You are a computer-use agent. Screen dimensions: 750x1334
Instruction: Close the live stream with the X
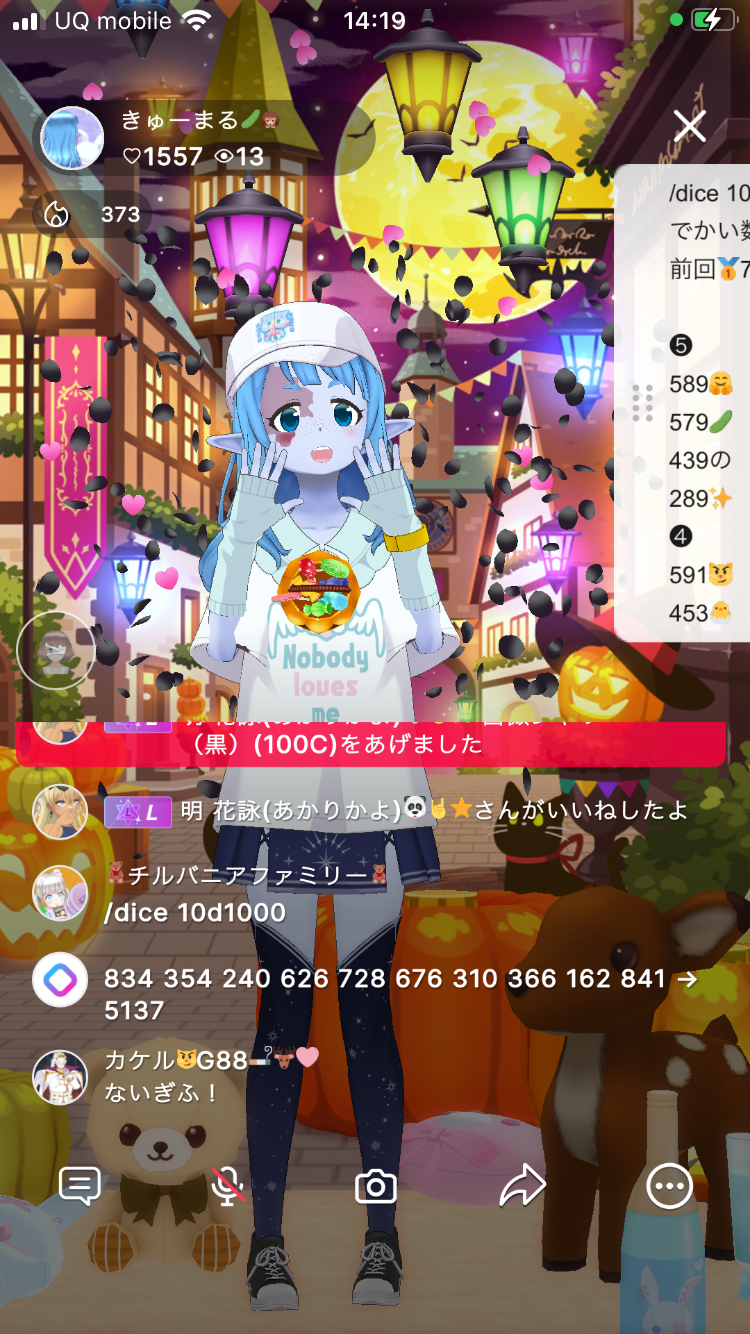click(x=690, y=126)
